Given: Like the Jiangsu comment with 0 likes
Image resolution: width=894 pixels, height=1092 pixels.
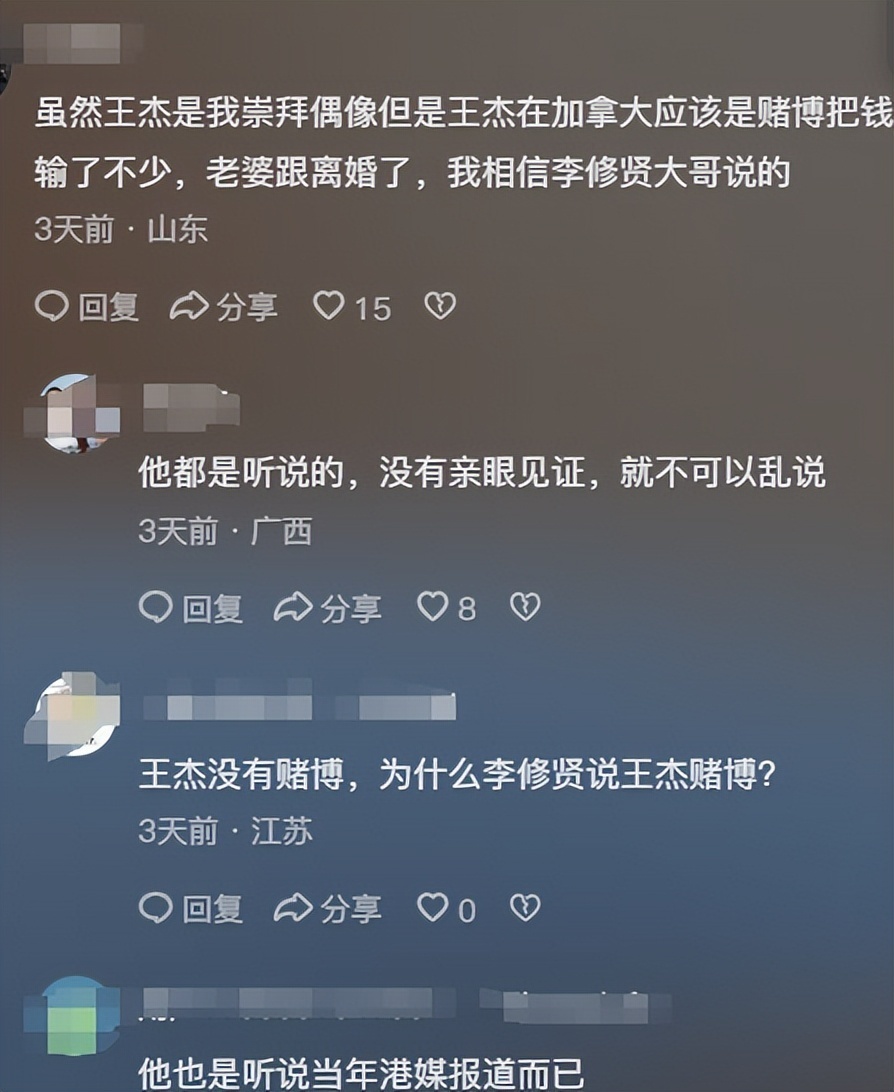Looking at the screenshot, I should pyautogui.click(x=434, y=908).
